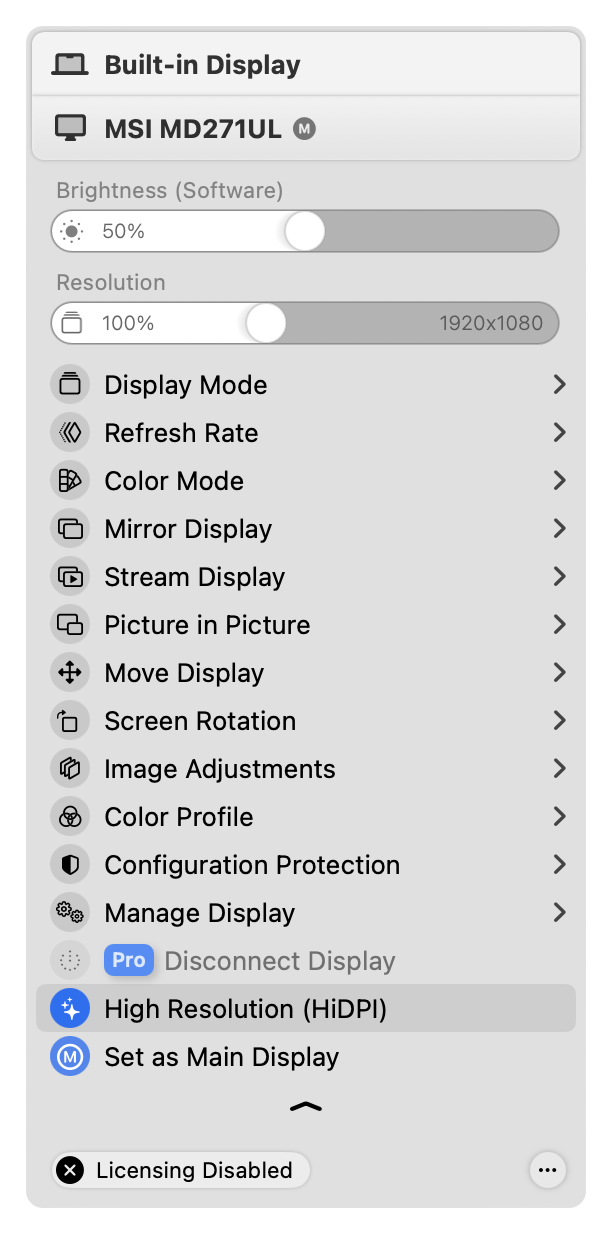This screenshot has height=1234, width=612.
Task: Select the MSI MD271UL display
Action: (x=305, y=129)
